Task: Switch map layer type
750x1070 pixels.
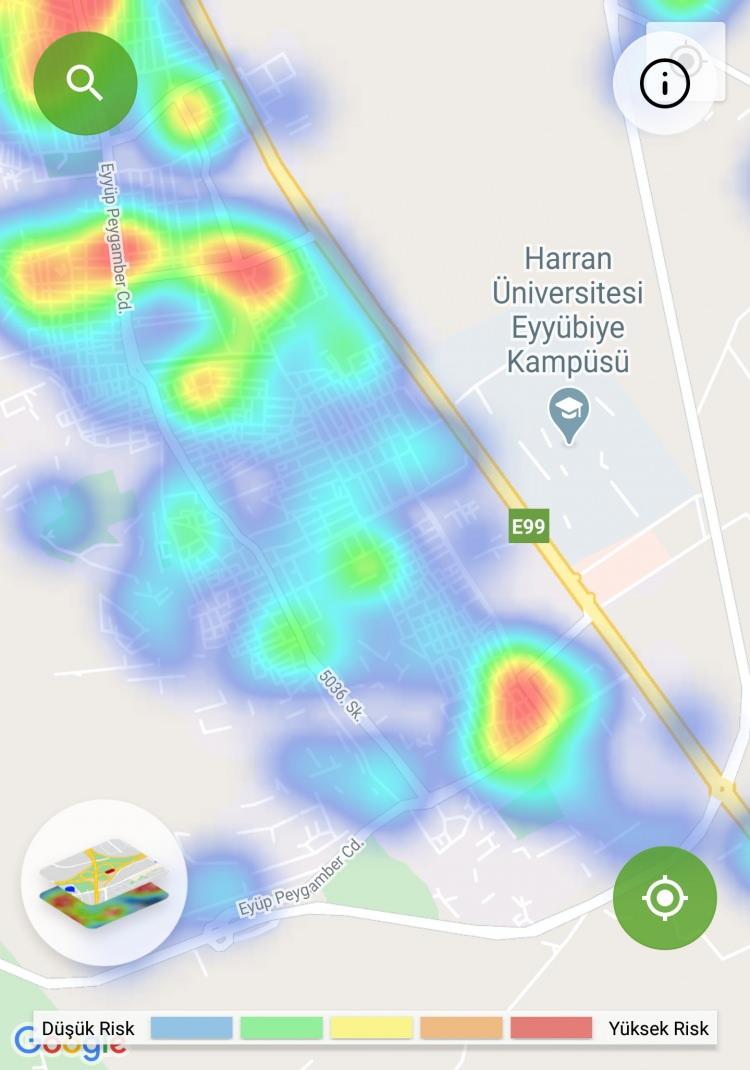Action: pyautogui.click(x=104, y=882)
